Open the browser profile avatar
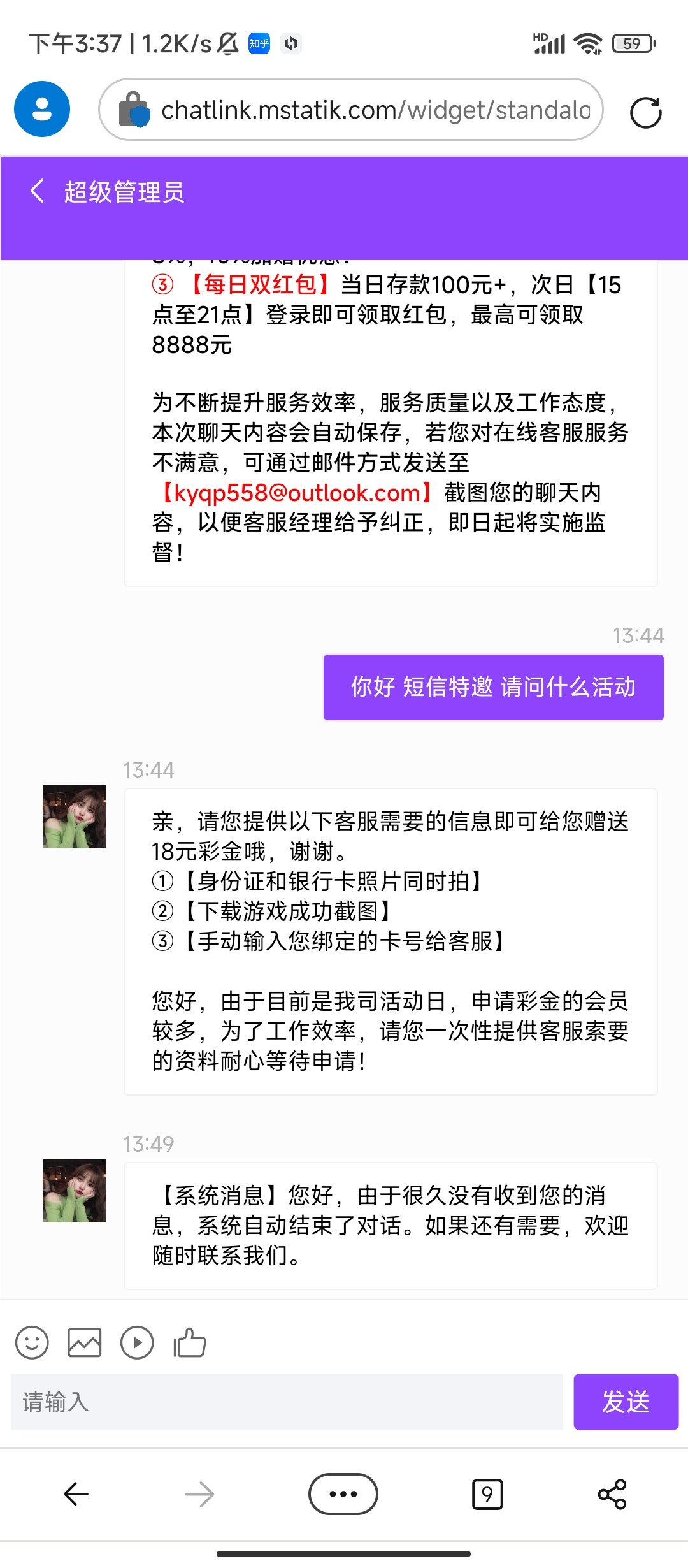 pos(42,109)
